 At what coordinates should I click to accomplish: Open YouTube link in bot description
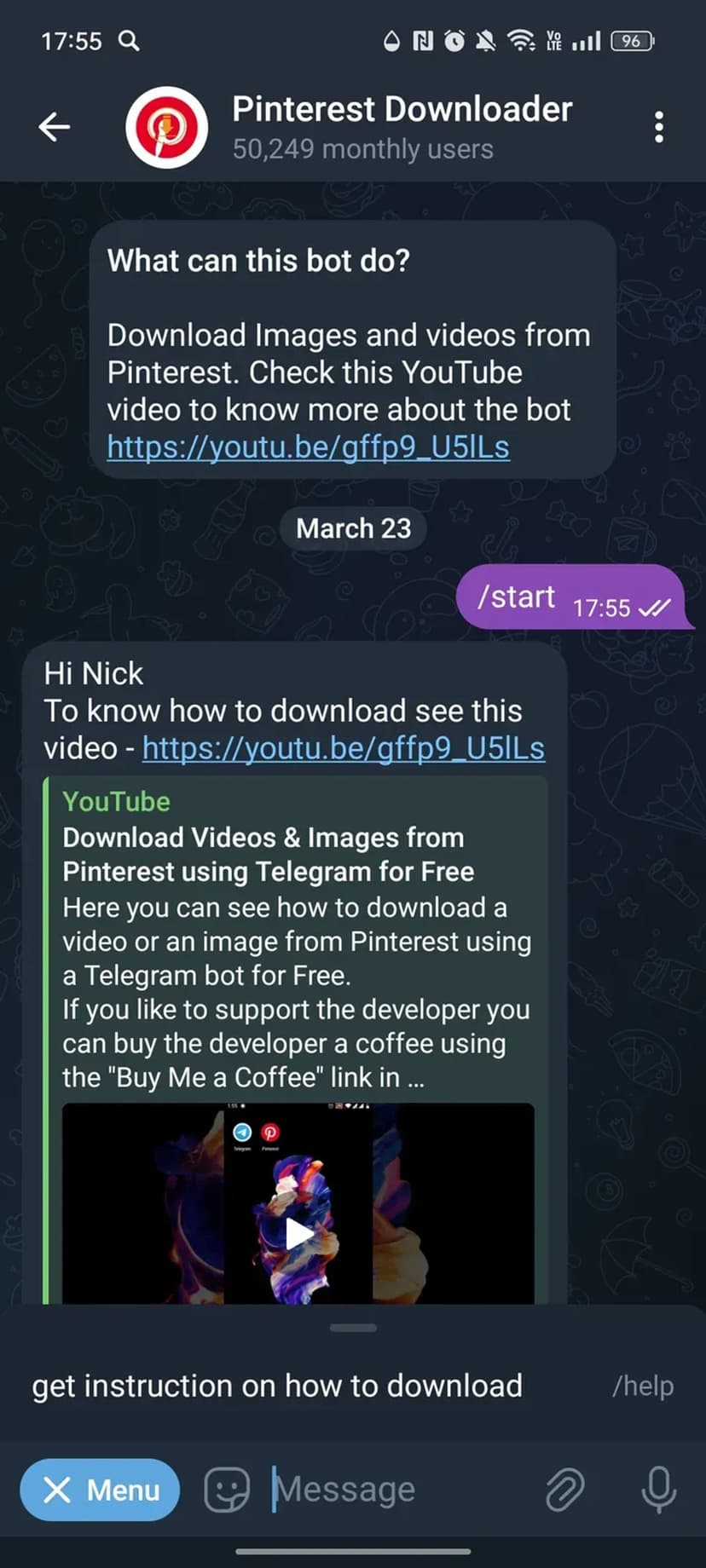coord(308,447)
